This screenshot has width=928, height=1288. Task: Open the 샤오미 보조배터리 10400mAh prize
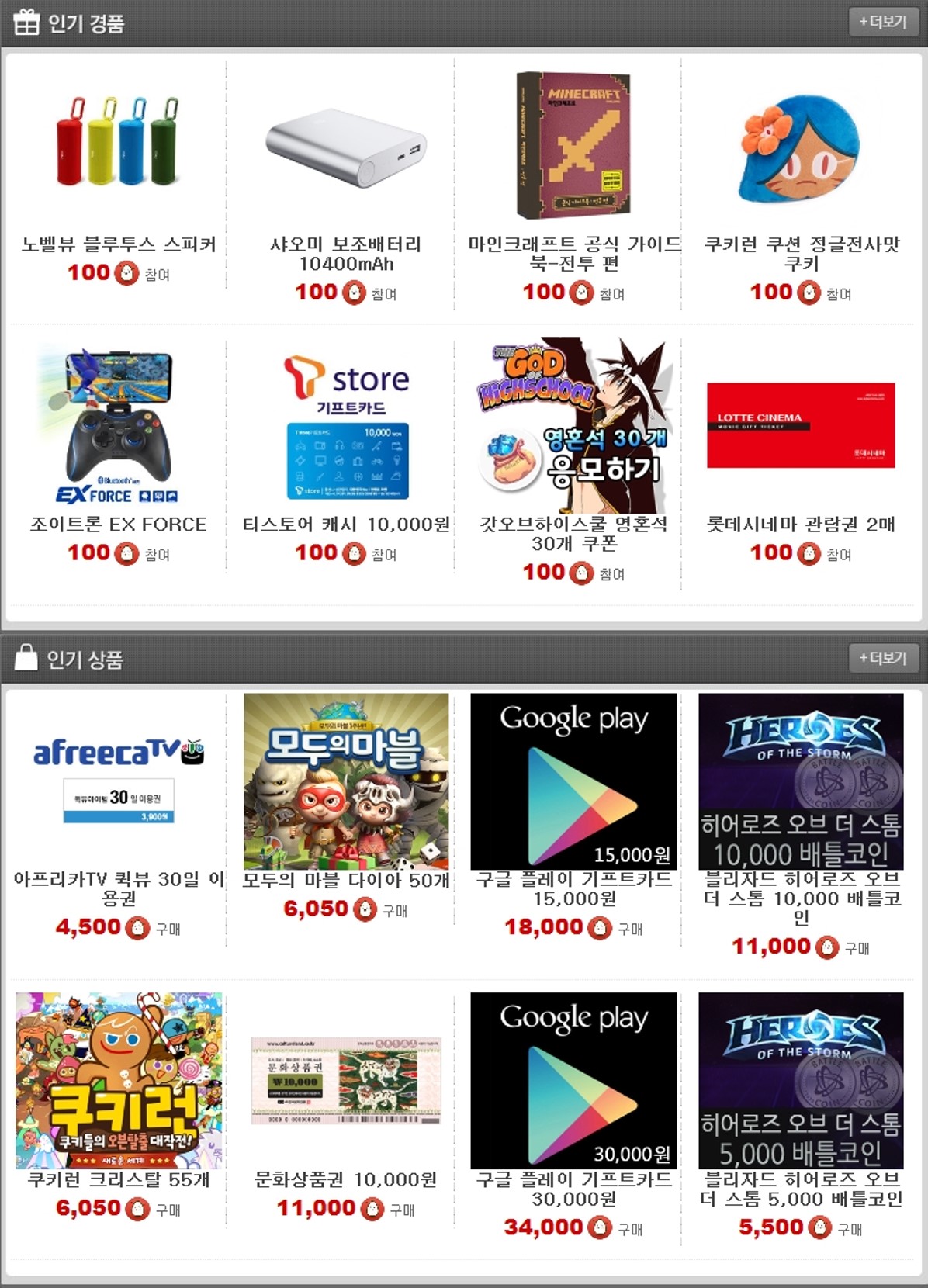pyautogui.click(x=346, y=147)
